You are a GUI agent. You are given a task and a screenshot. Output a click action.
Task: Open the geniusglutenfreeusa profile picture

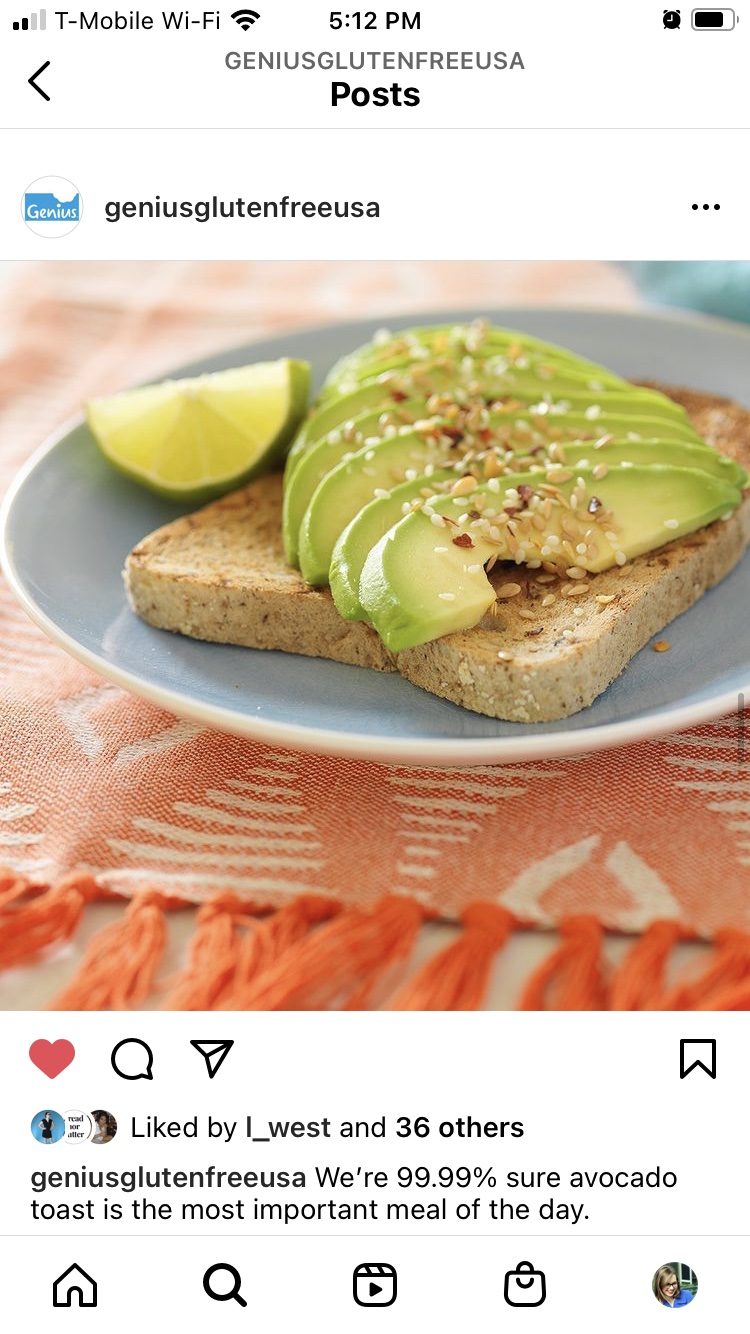[x=52, y=207]
